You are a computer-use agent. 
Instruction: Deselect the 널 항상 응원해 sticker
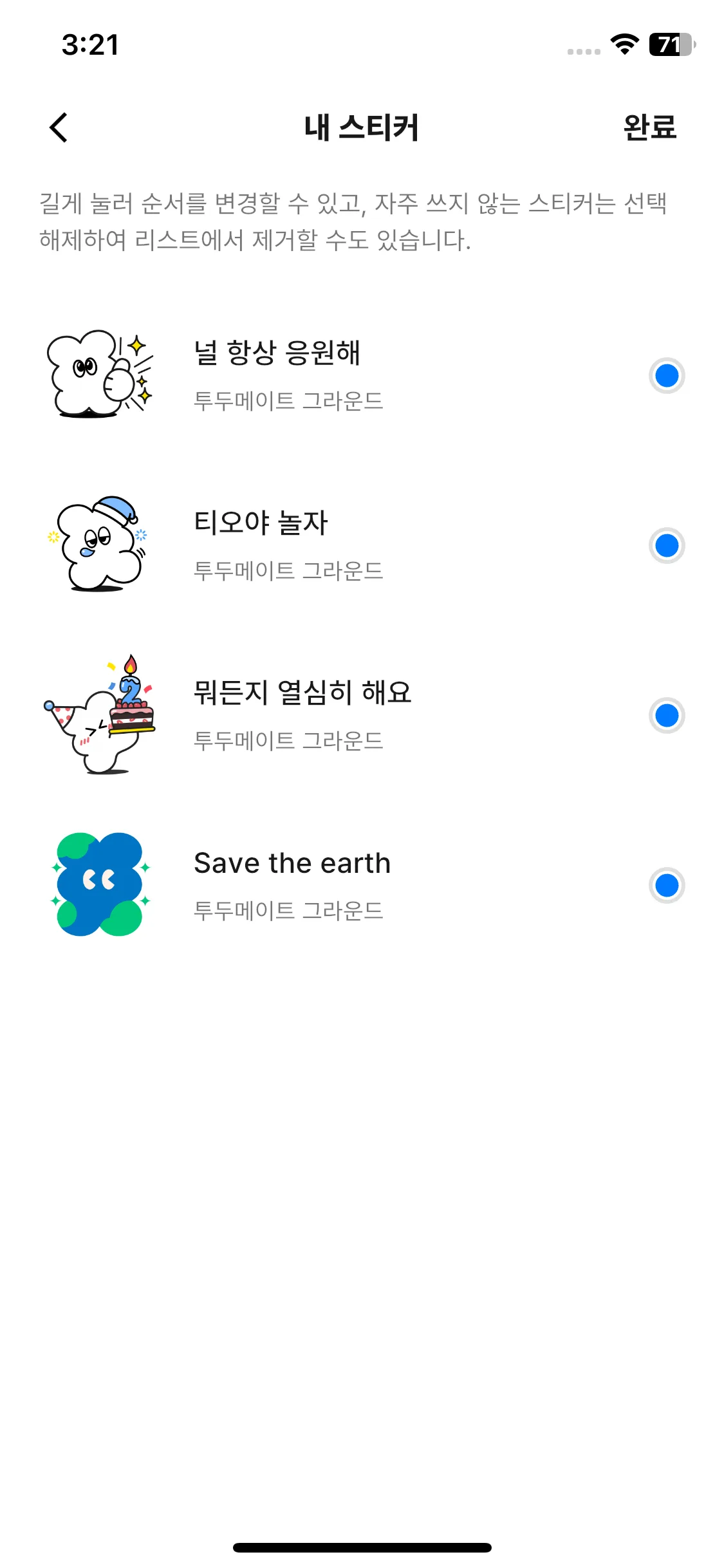click(x=666, y=375)
